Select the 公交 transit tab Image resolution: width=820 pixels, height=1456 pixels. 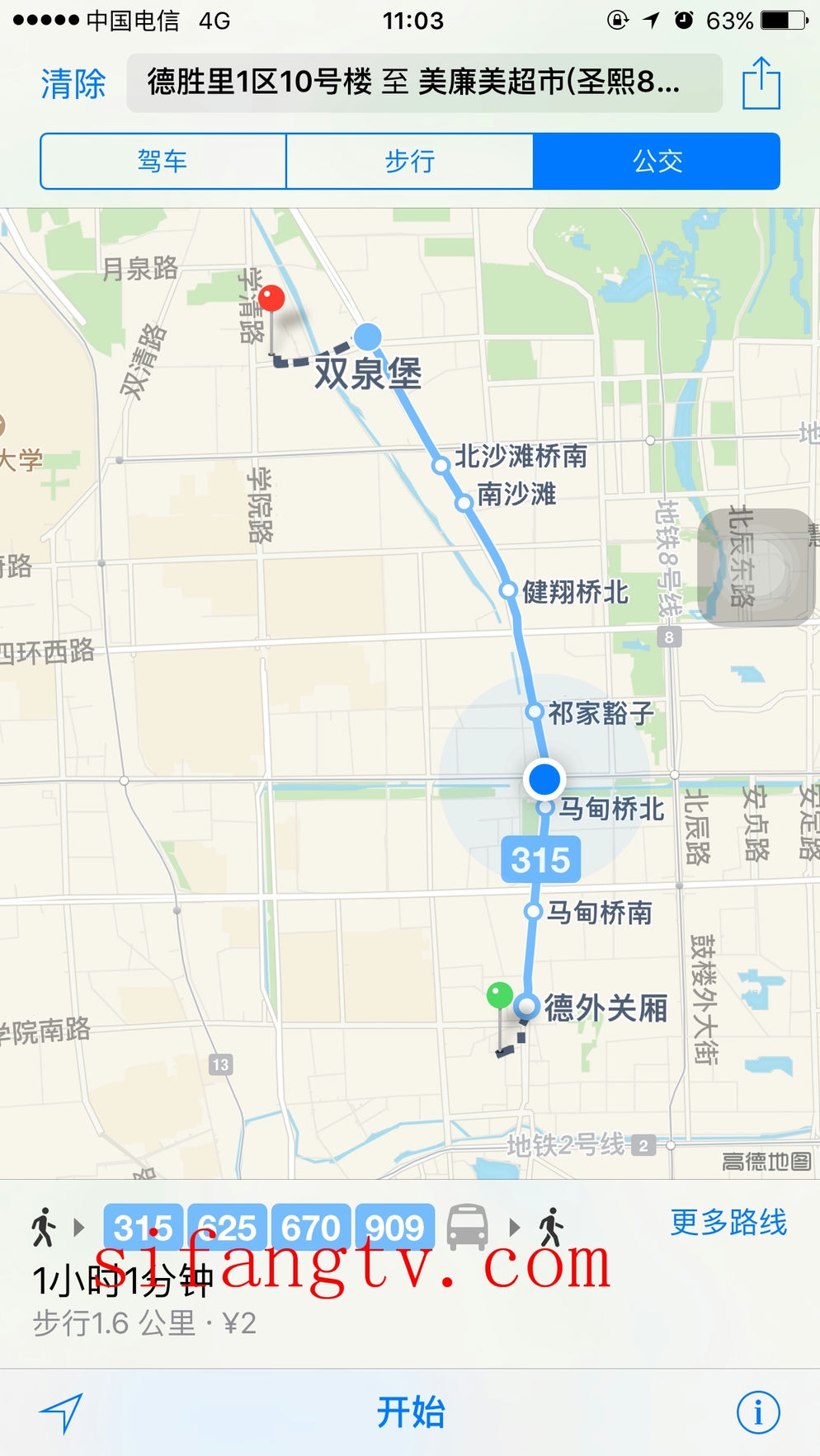tap(657, 161)
